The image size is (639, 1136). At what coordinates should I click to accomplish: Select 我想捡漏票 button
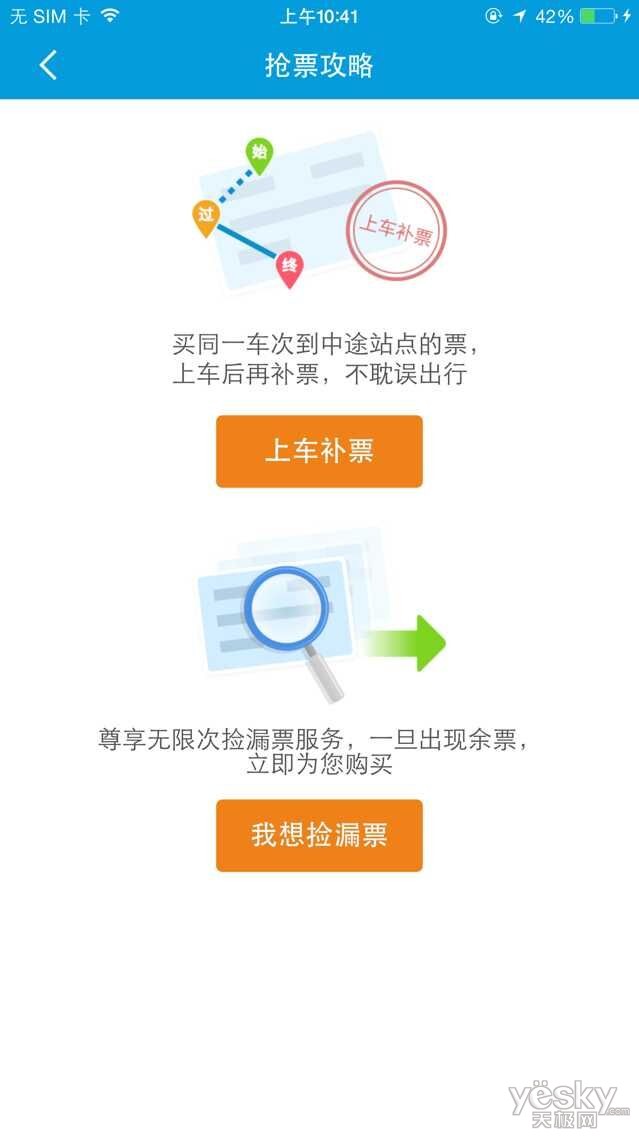tap(319, 835)
